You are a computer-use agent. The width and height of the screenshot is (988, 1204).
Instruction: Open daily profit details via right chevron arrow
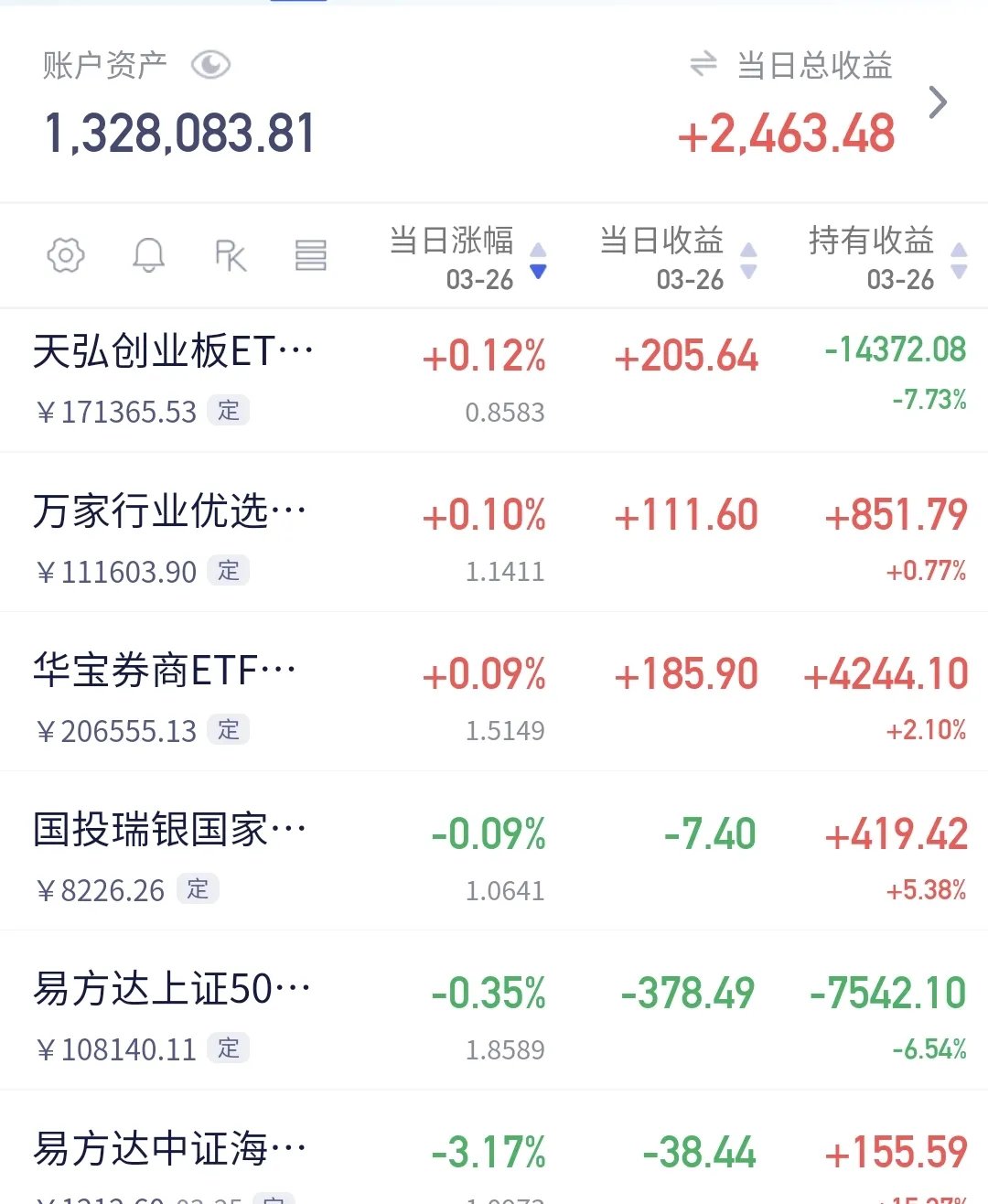939,102
